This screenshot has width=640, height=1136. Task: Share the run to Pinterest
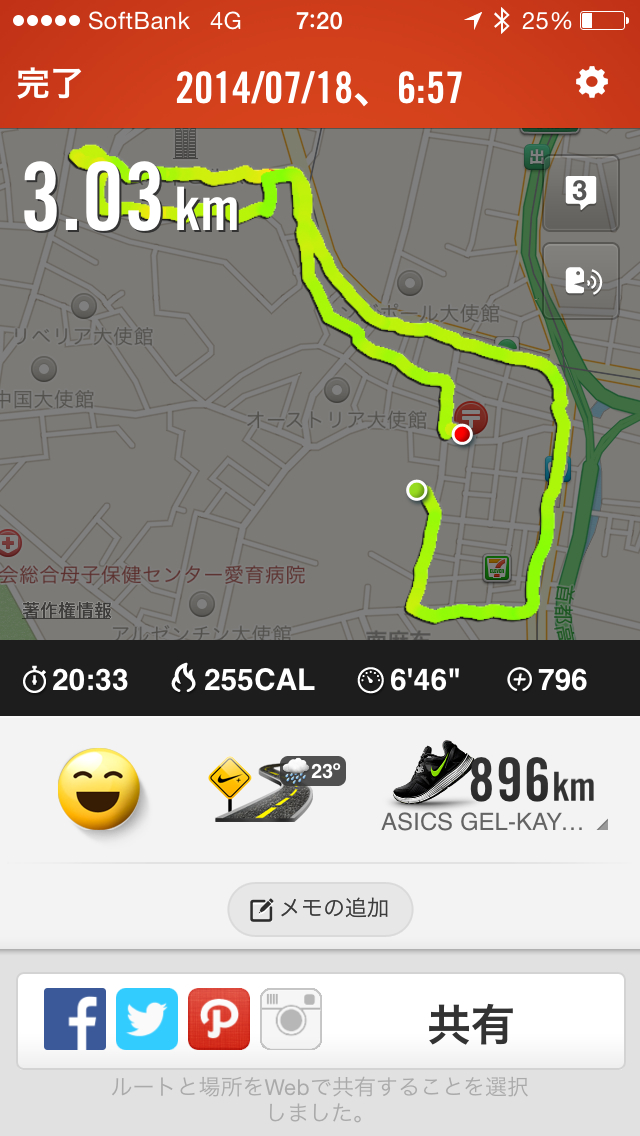219,1019
